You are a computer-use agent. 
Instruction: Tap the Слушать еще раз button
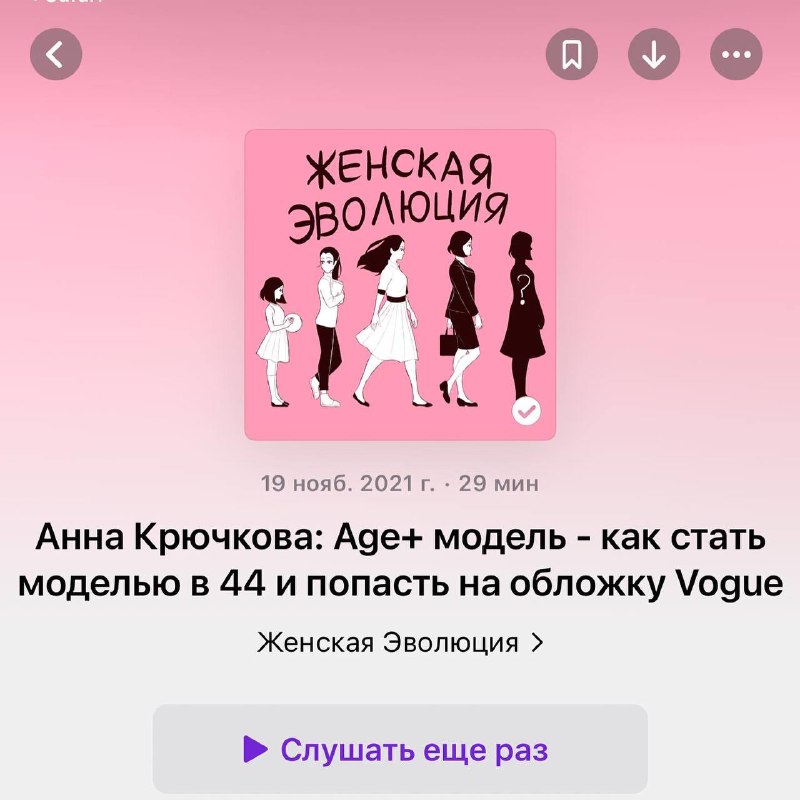[x=400, y=749]
